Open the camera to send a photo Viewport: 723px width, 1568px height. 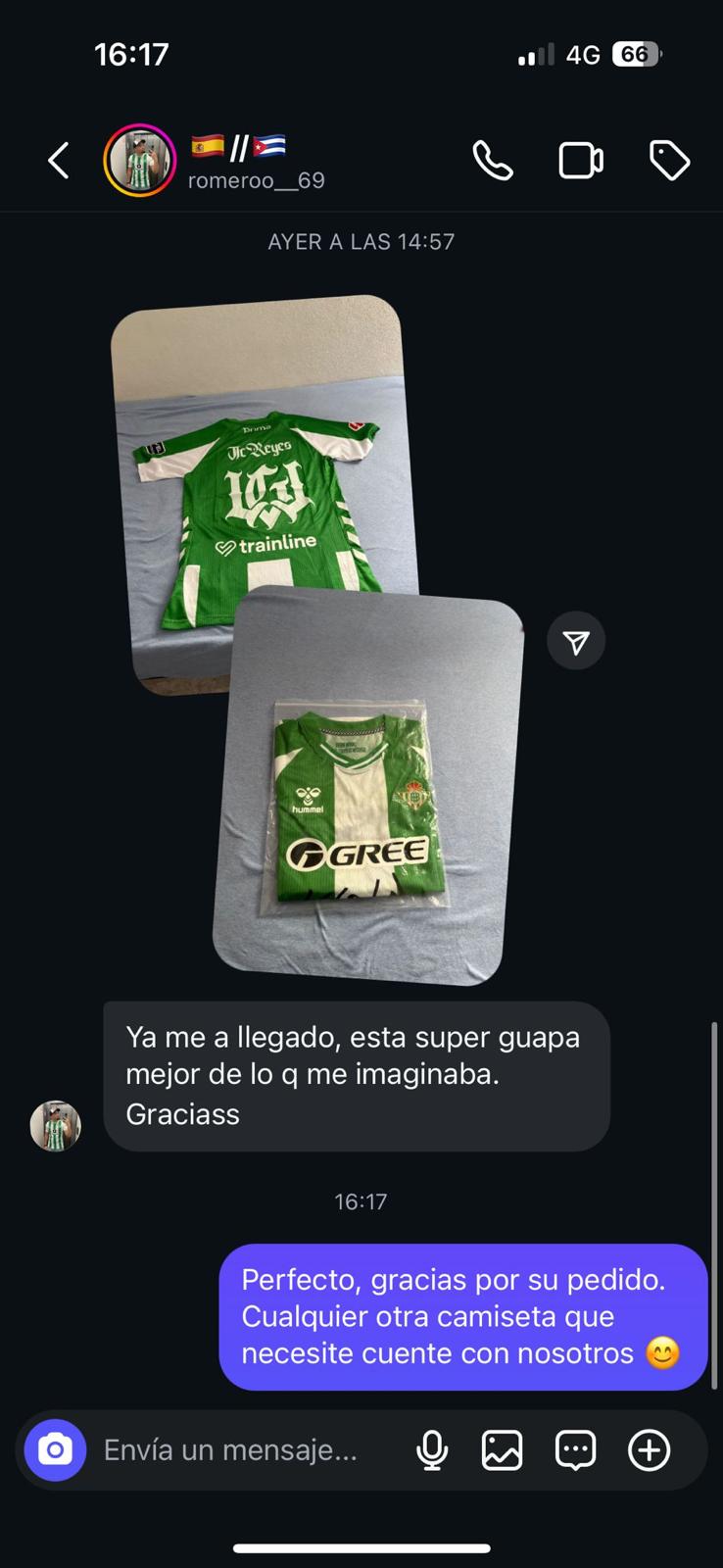coord(56,1449)
